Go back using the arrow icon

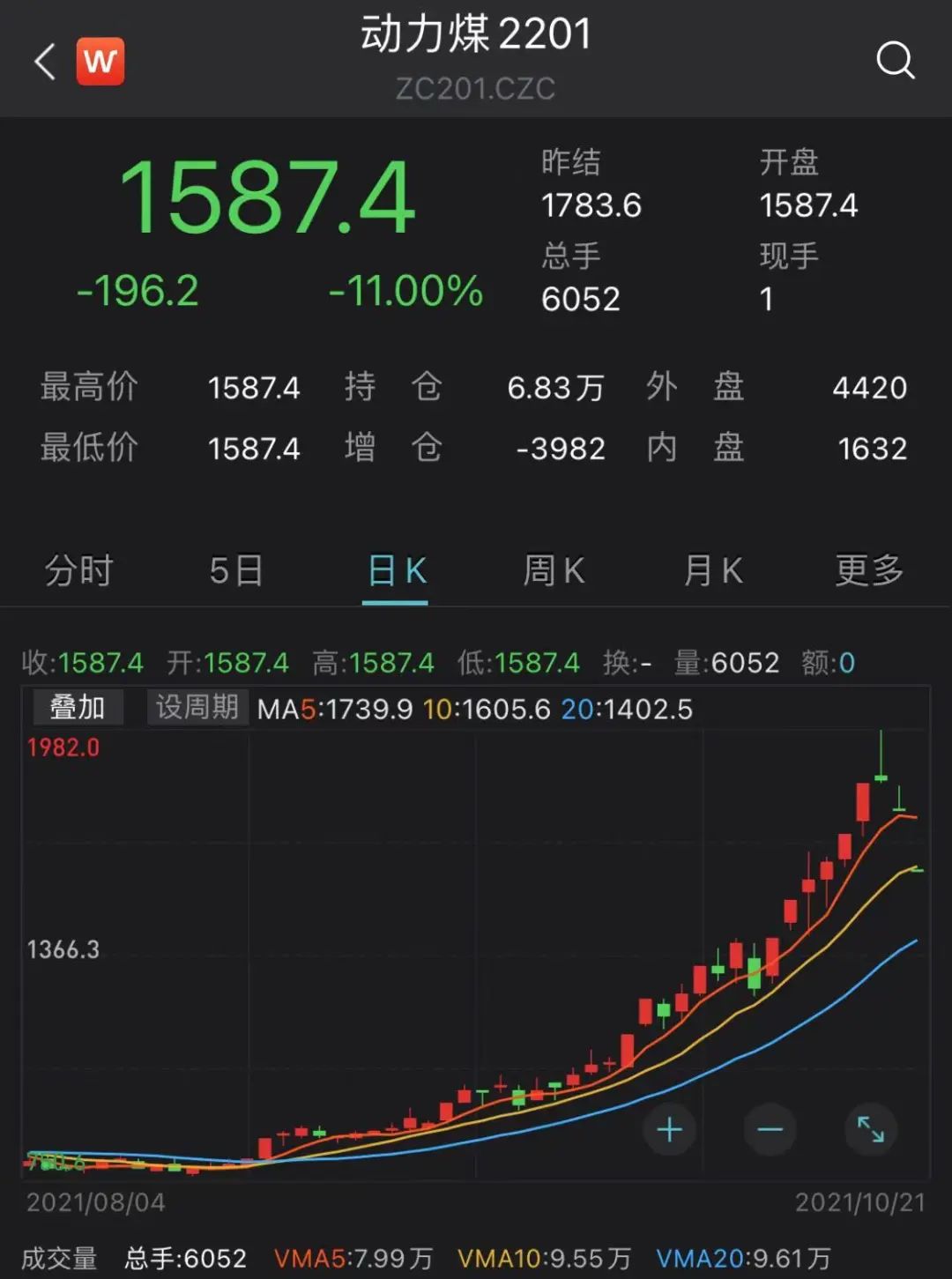pos(45,62)
